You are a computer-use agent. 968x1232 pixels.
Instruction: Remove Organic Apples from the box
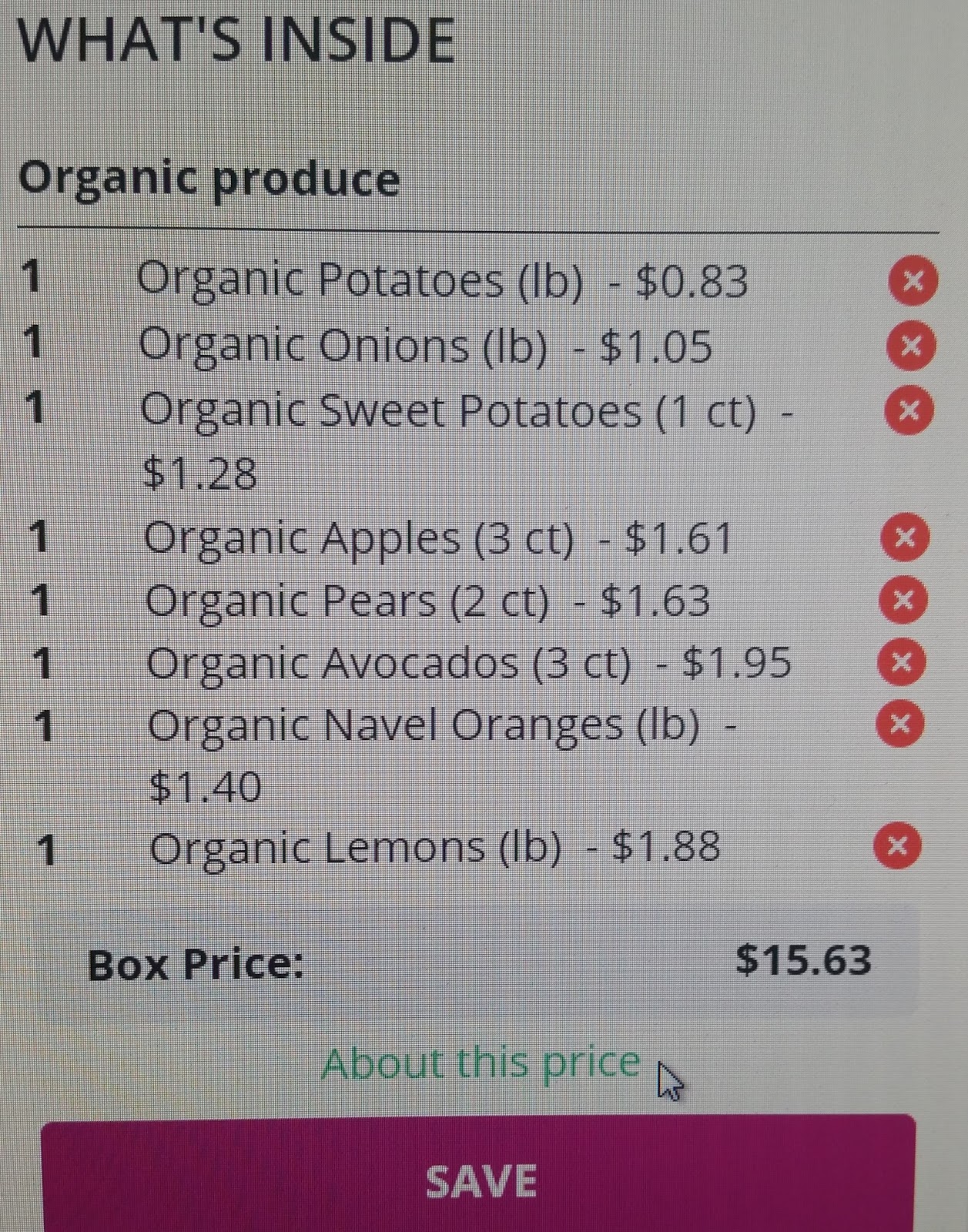tap(905, 537)
